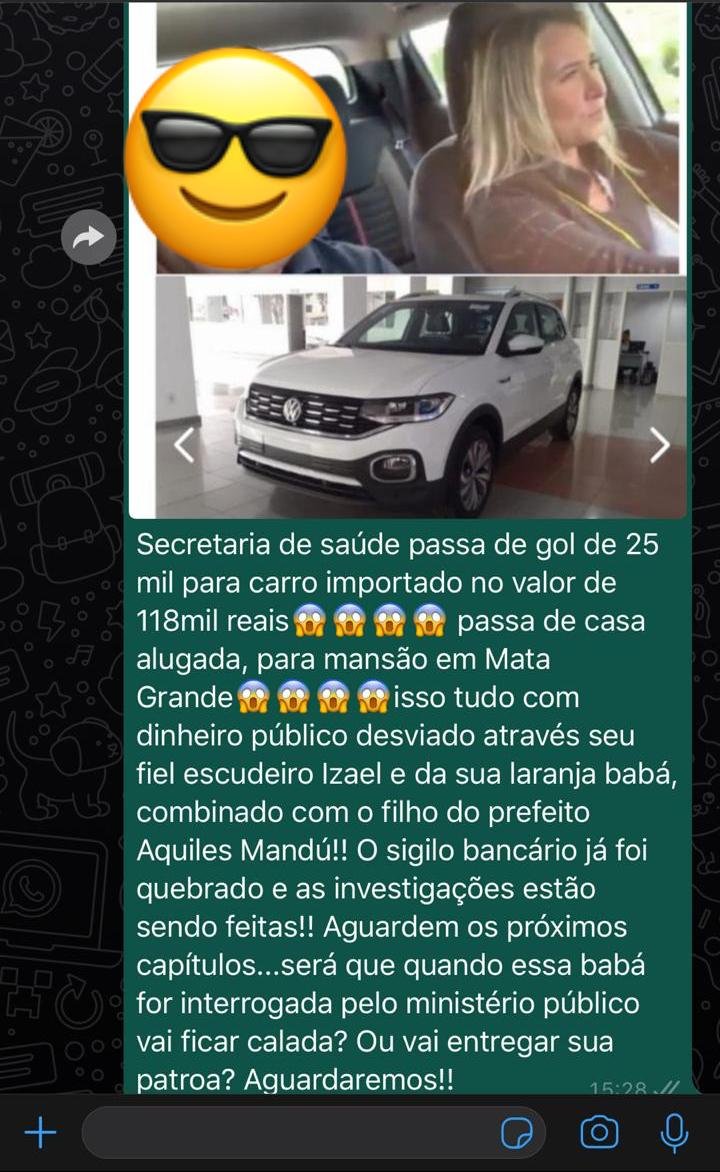The image size is (720, 1172).
Task: Focus the message text field
Action: [290, 1132]
